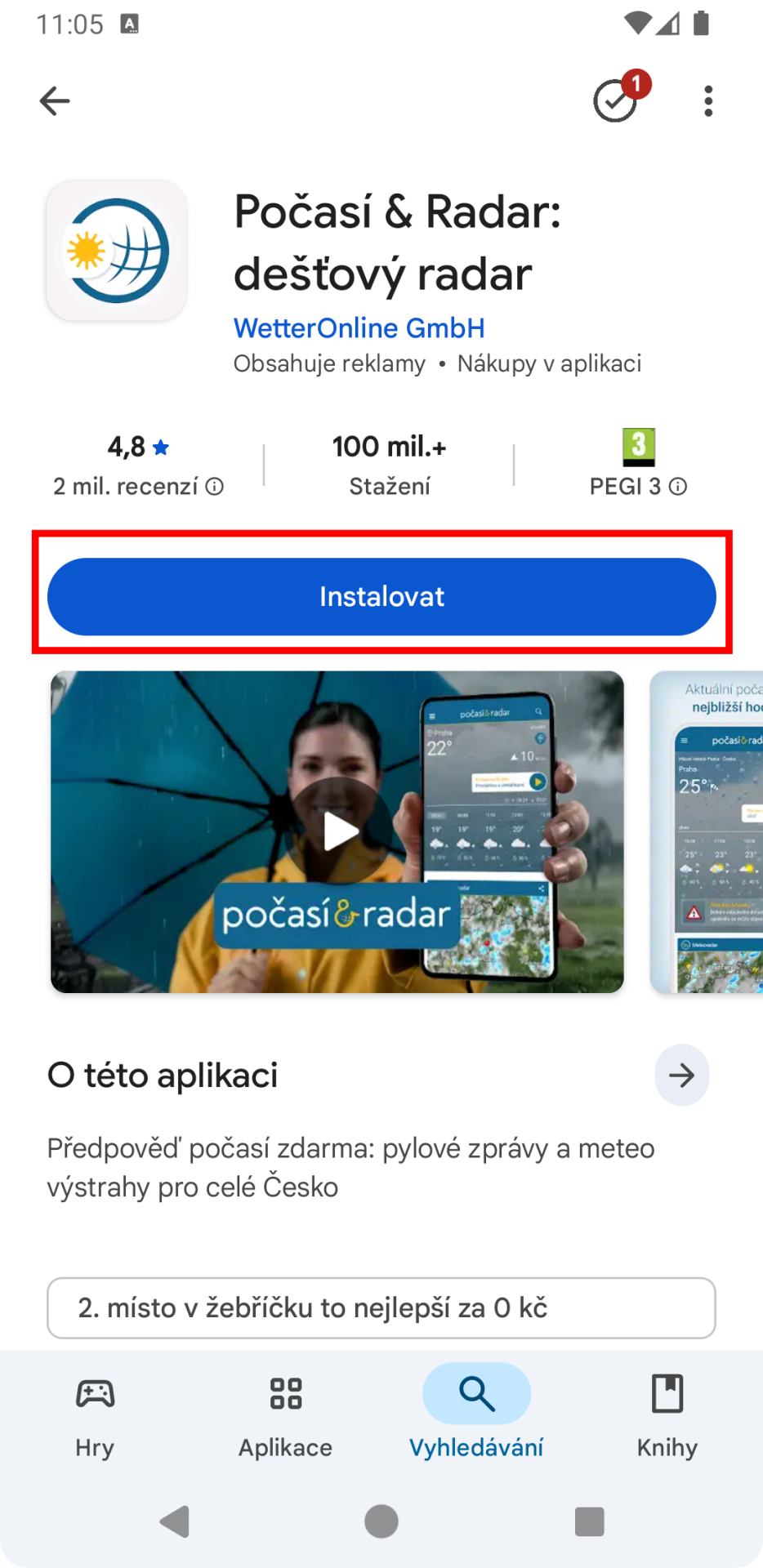Open the 2. místo ranking chip
The width and height of the screenshot is (763, 1568).
pyautogui.click(x=381, y=1307)
